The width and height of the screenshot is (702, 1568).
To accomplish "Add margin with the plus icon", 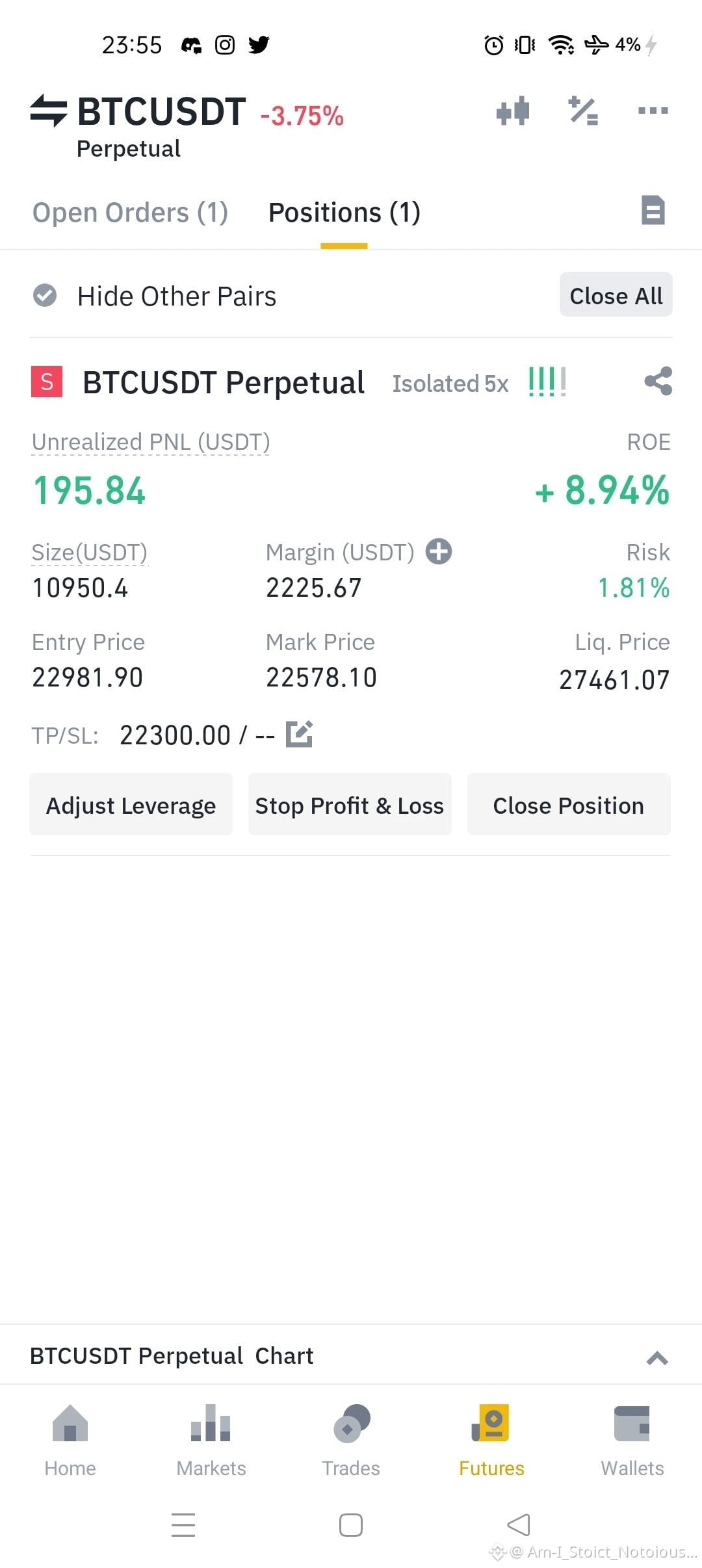I will pos(439,552).
